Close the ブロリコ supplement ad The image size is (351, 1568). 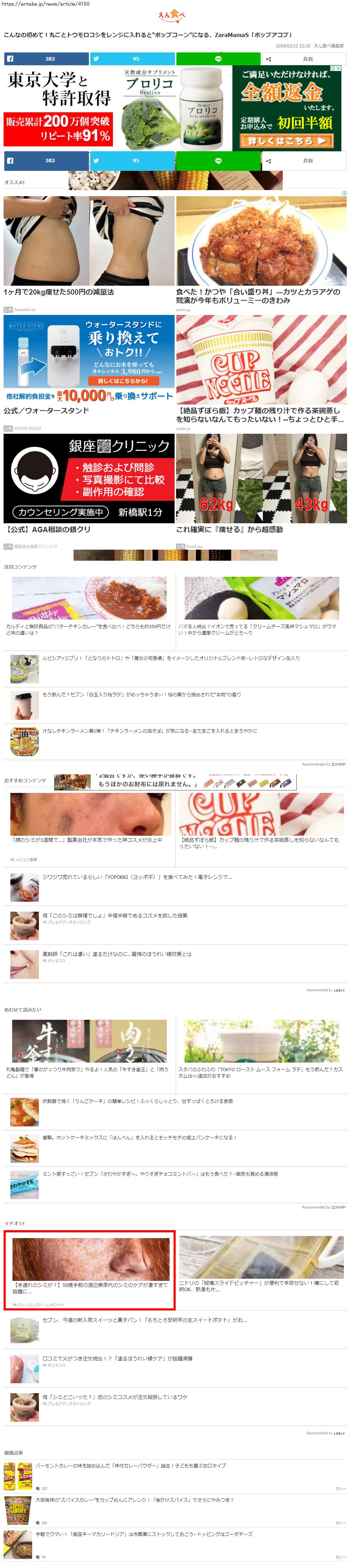point(338,68)
